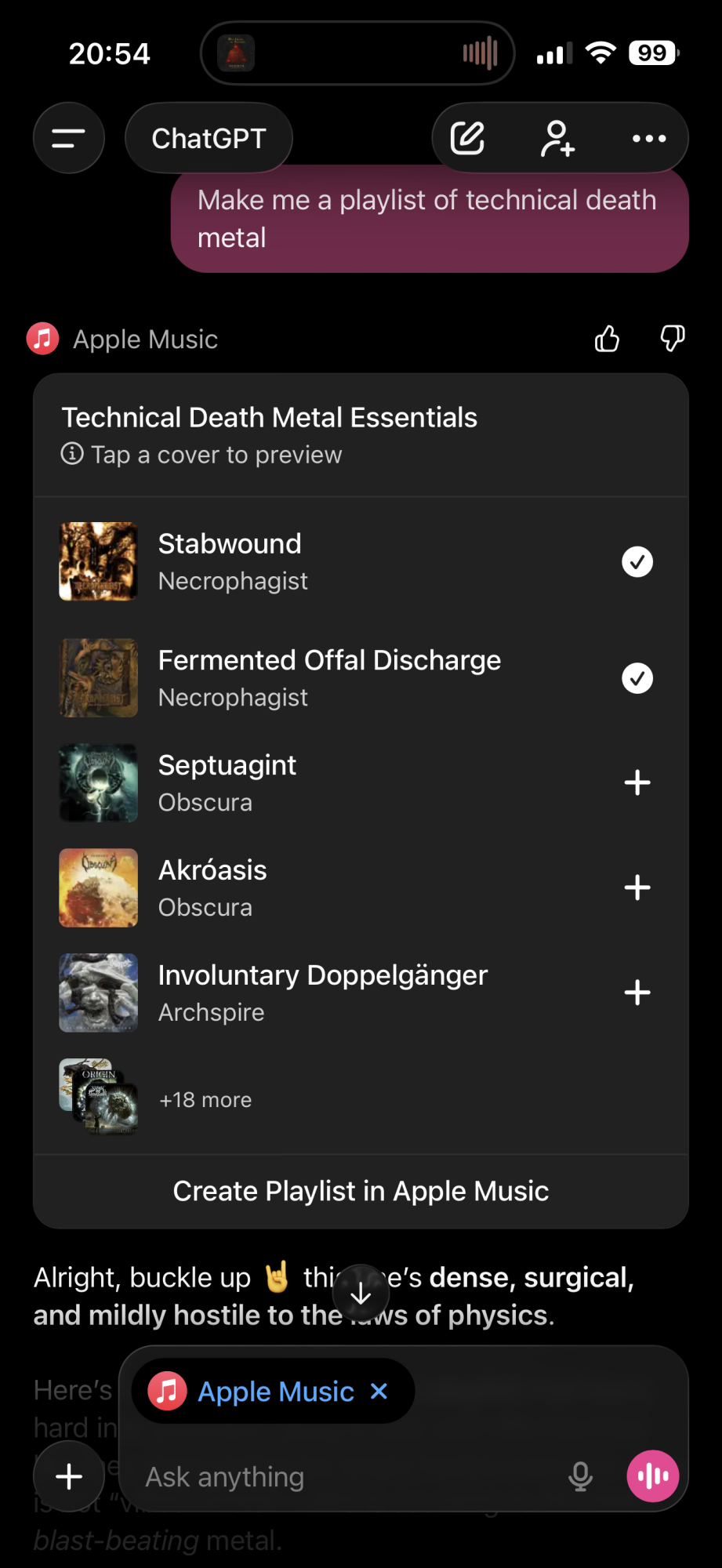Add Involuntary Doppelgänger to the playlist
Image resolution: width=722 pixels, height=1568 pixels.
[x=637, y=993]
